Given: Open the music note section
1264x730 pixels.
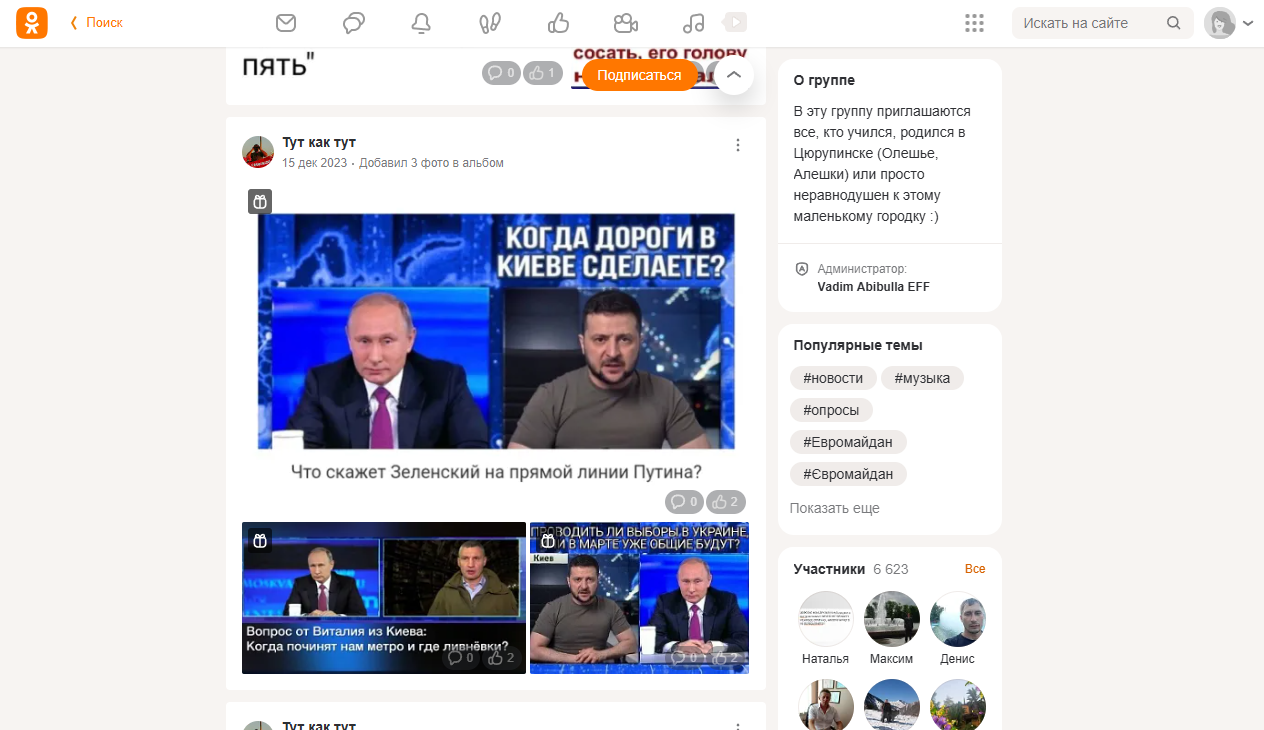Looking at the screenshot, I should coord(694,23).
